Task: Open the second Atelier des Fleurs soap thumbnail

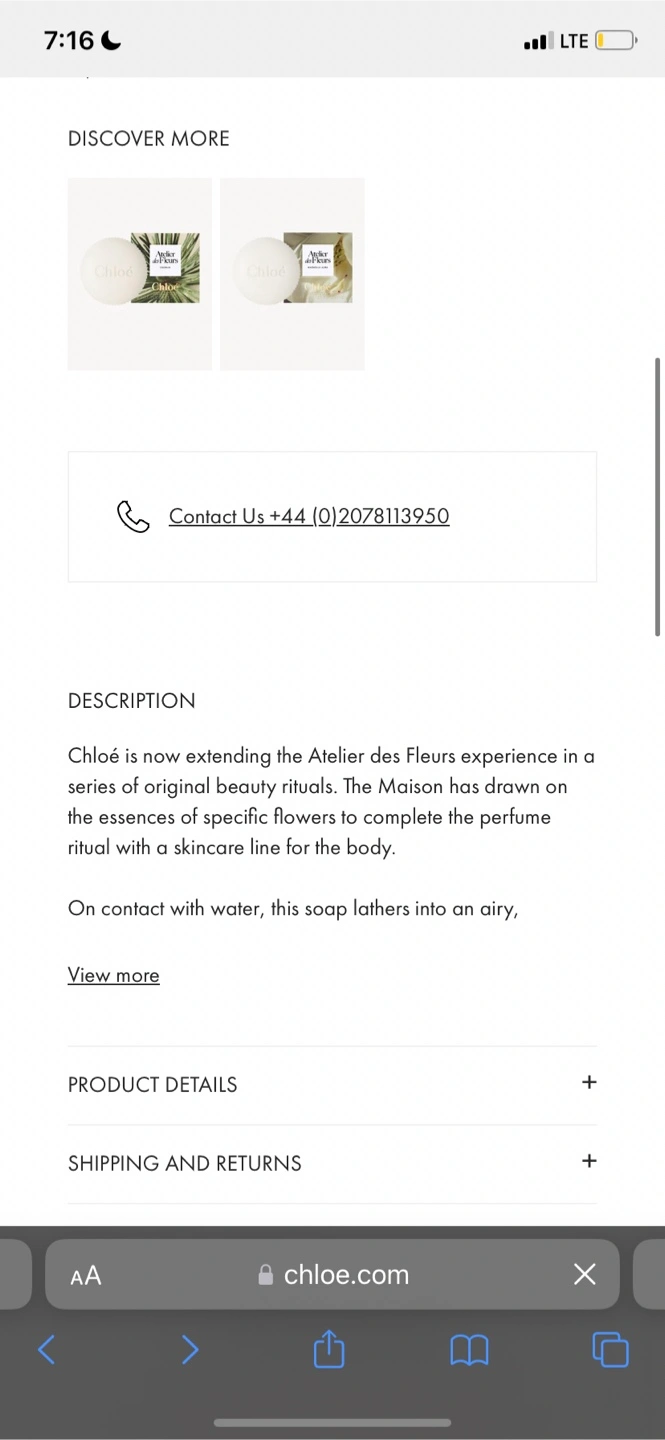Action: tap(292, 274)
